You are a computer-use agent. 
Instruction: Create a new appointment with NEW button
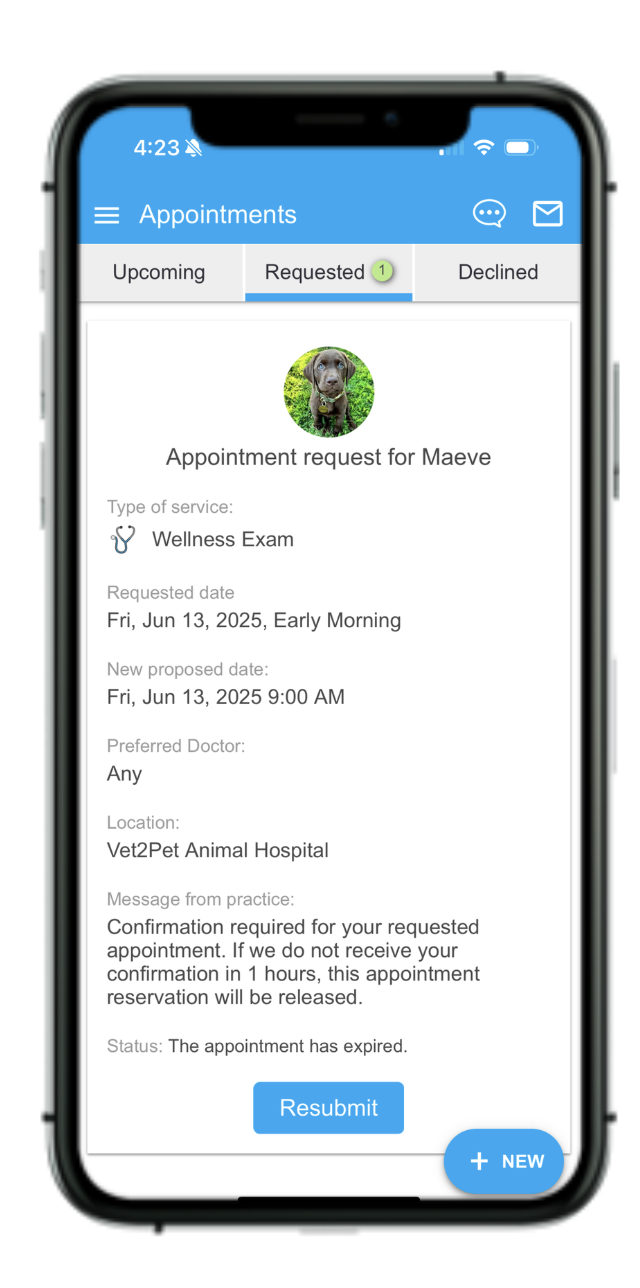[x=506, y=1161]
